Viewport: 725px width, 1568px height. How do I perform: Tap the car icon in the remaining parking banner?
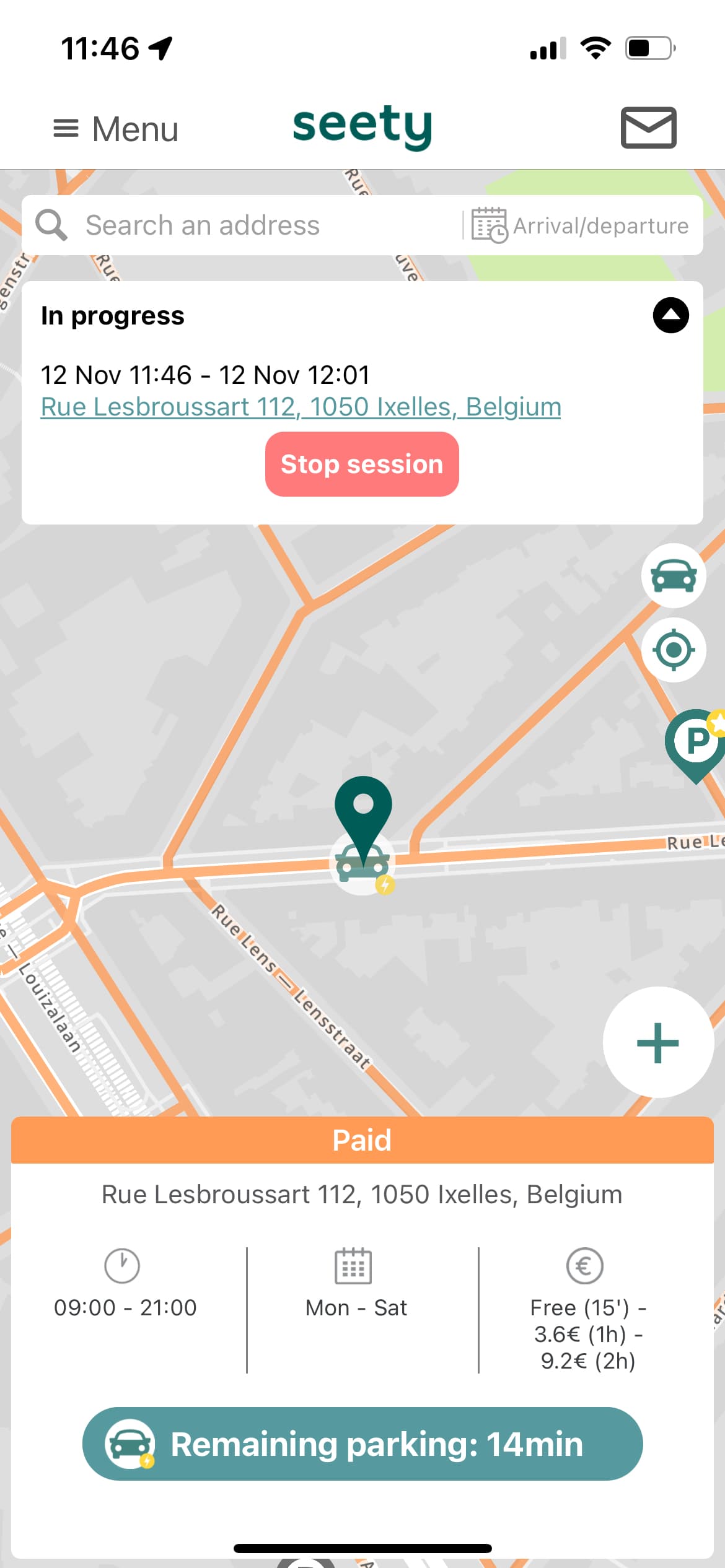point(130,1443)
